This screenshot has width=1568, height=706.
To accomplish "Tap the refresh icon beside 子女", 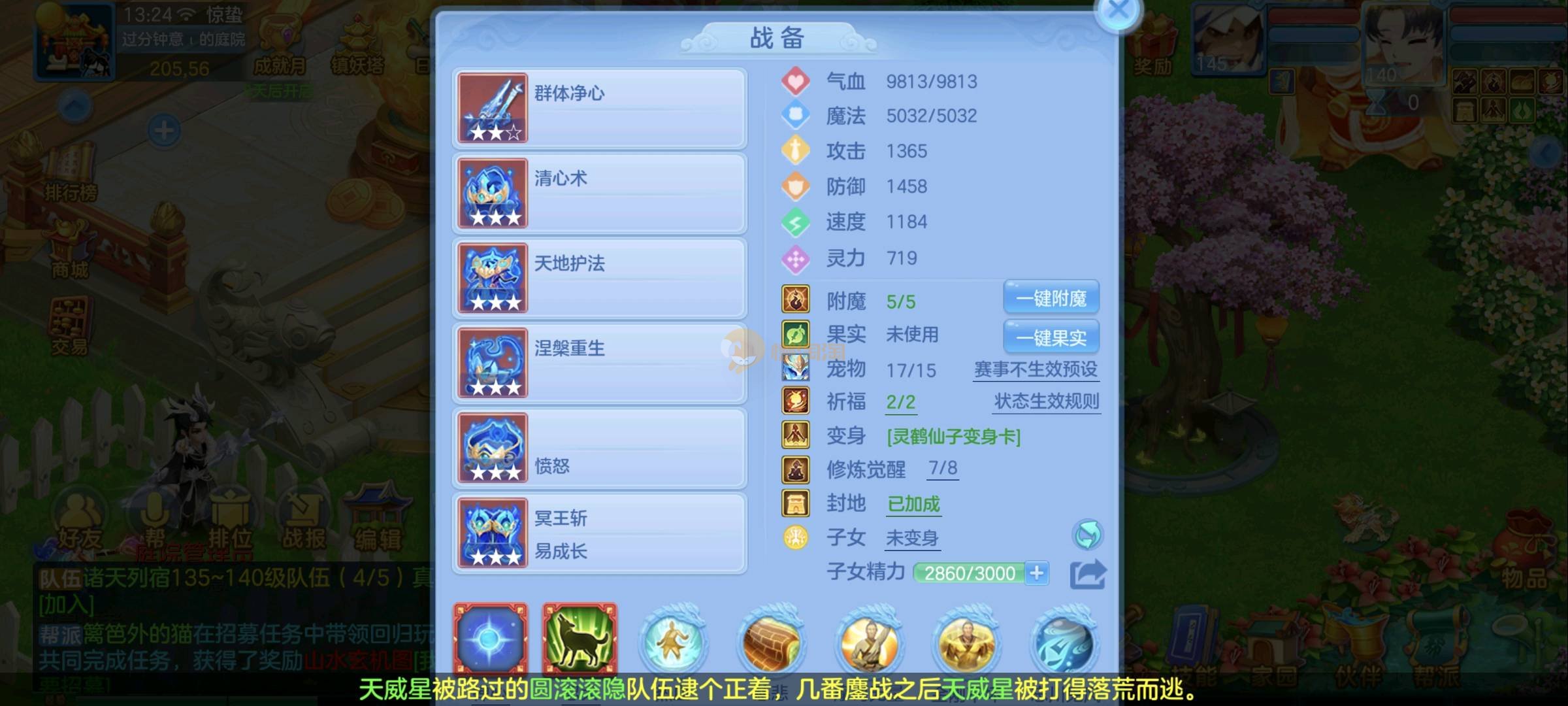I will [x=1087, y=535].
